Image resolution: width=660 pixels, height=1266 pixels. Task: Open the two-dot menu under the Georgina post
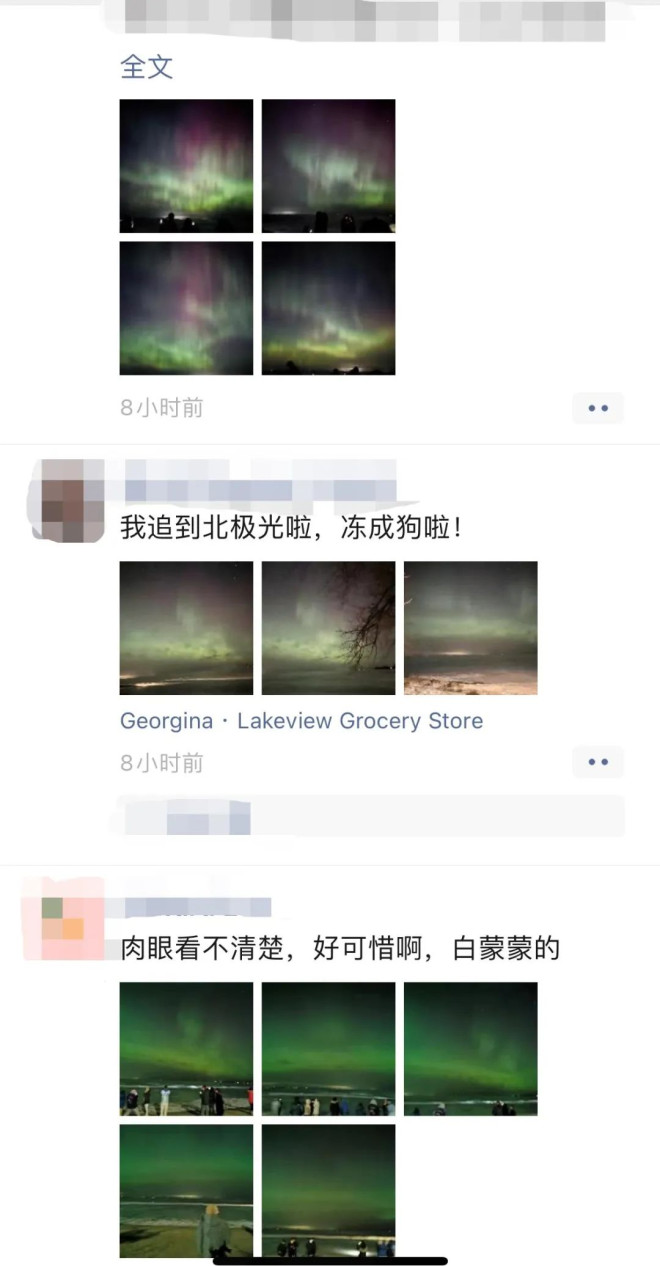(598, 762)
